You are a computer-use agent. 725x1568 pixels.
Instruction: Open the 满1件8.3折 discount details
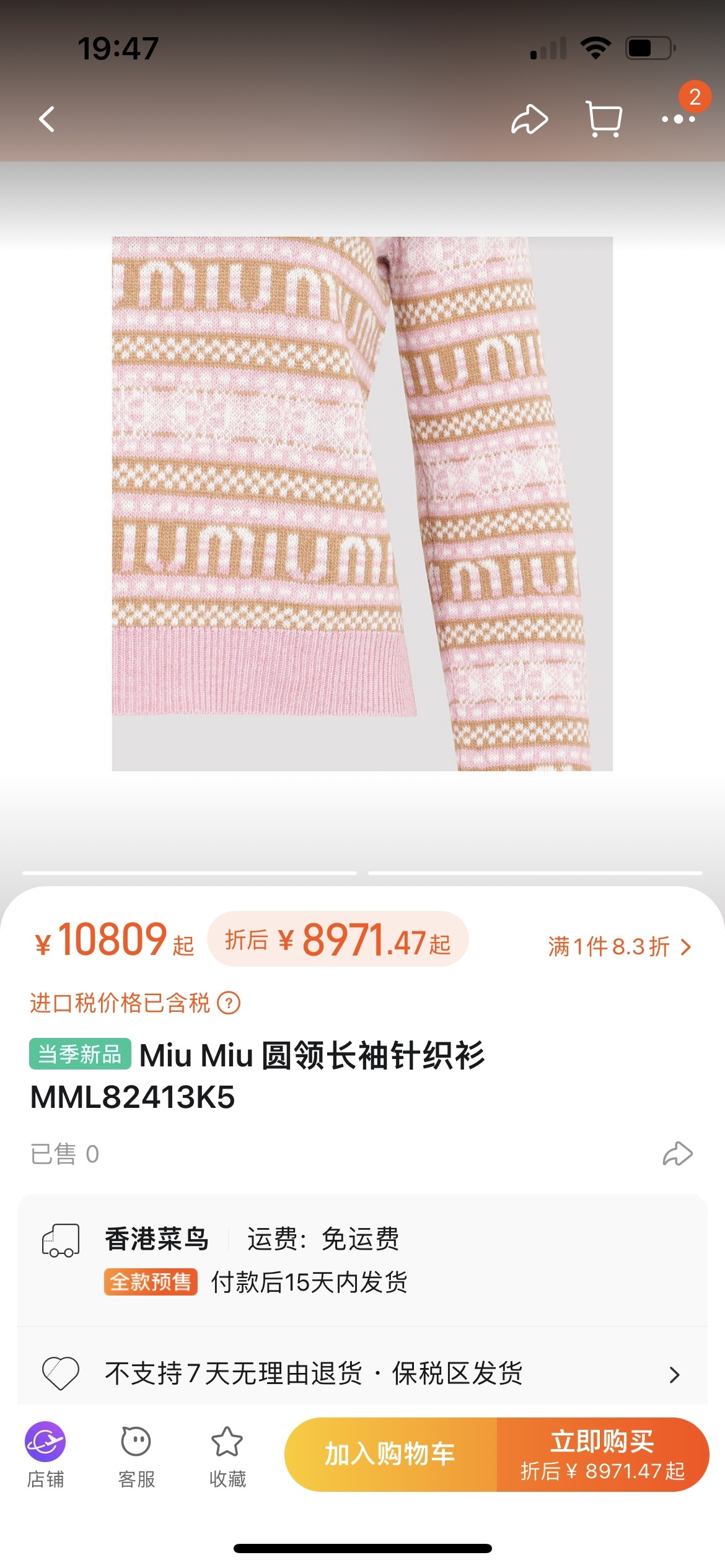pos(619,946)
